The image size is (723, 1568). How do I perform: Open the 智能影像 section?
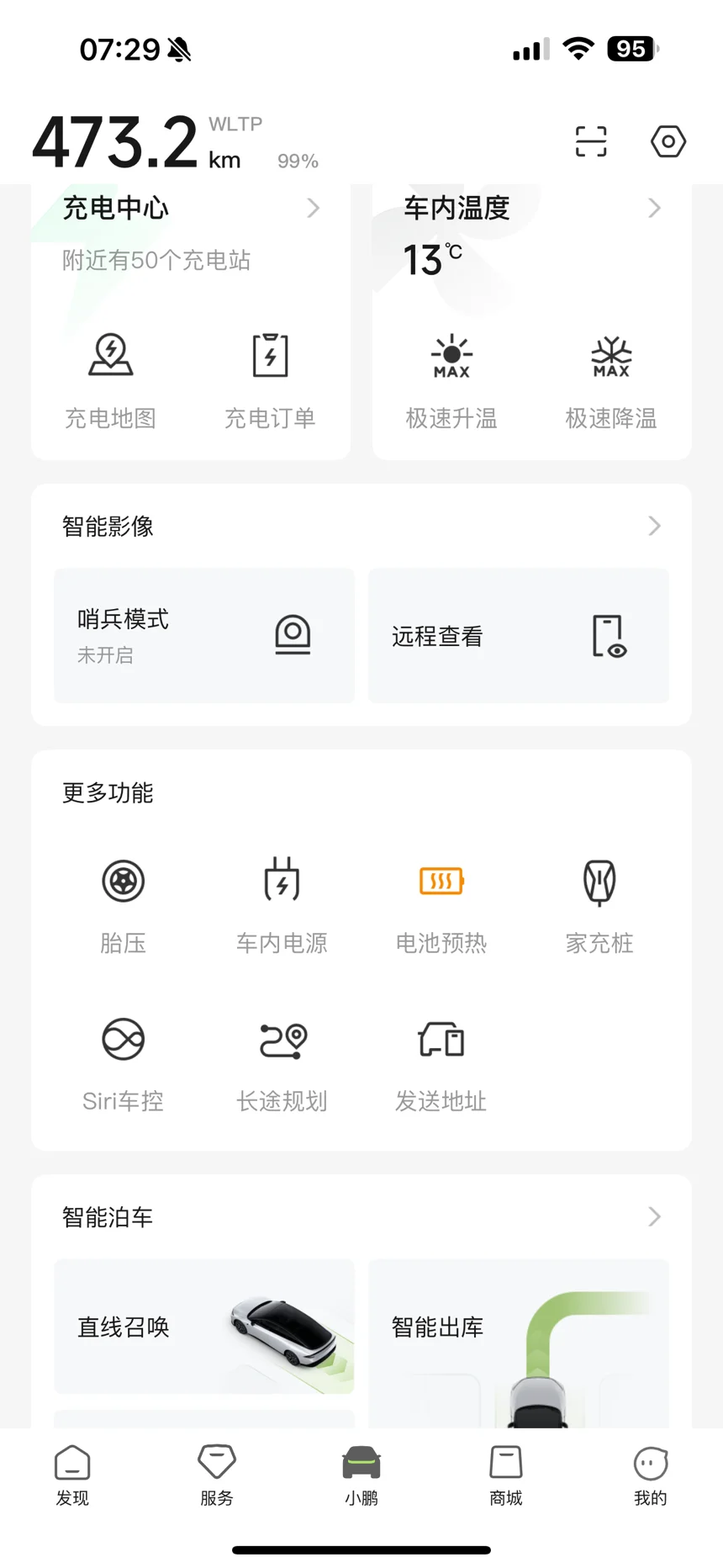[654, 527]
